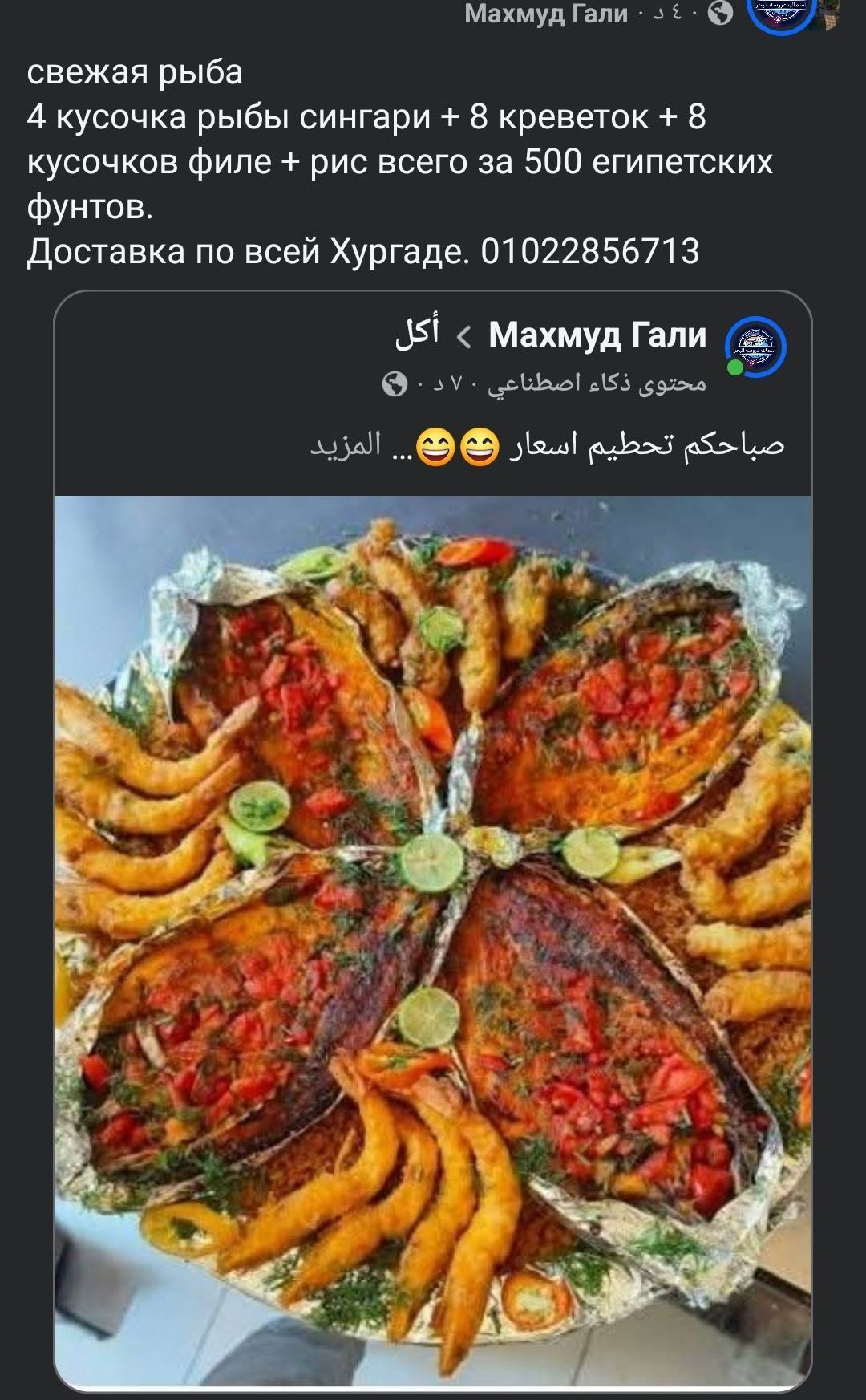
Task: Open the أكل group link
Action: coord(417,332)
